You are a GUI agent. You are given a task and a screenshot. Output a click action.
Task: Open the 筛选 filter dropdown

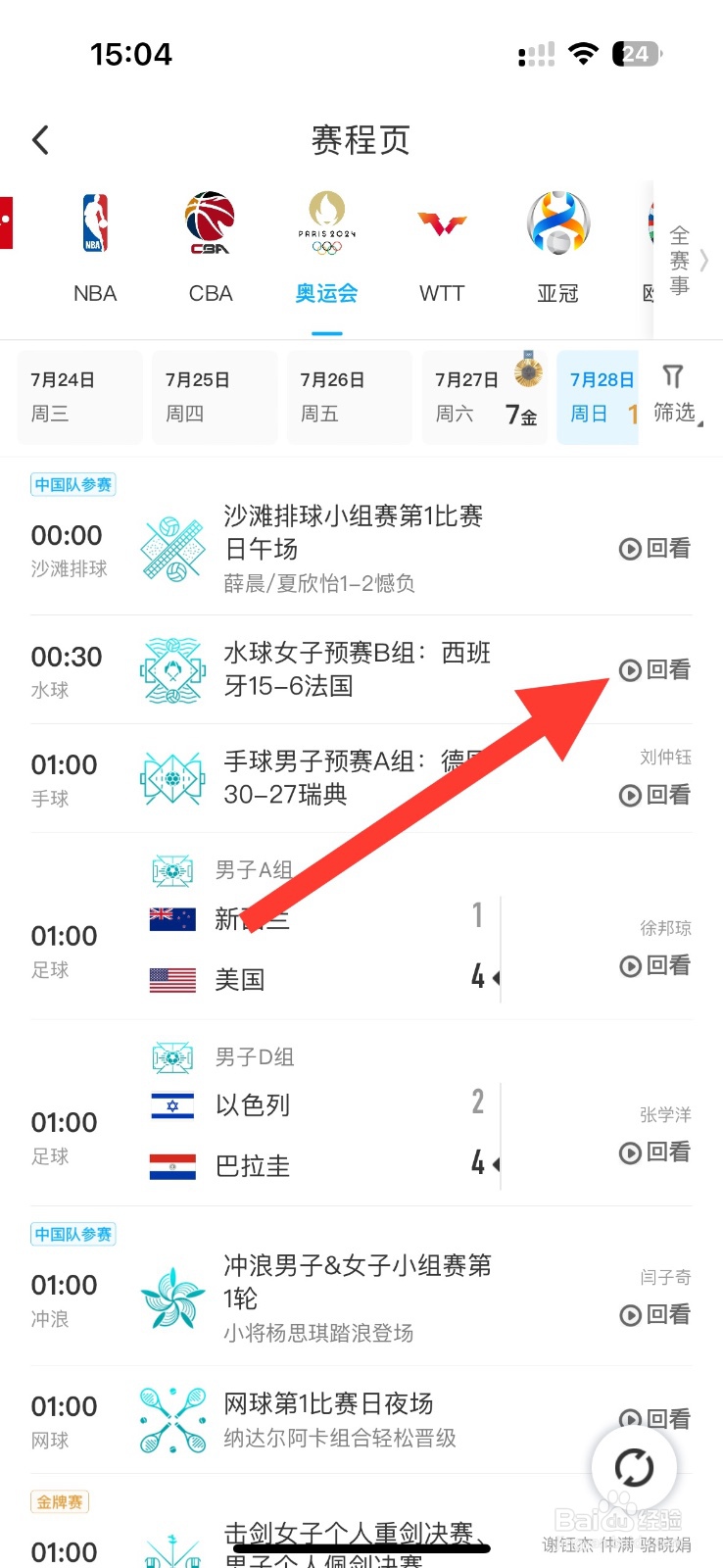point(674,392)
